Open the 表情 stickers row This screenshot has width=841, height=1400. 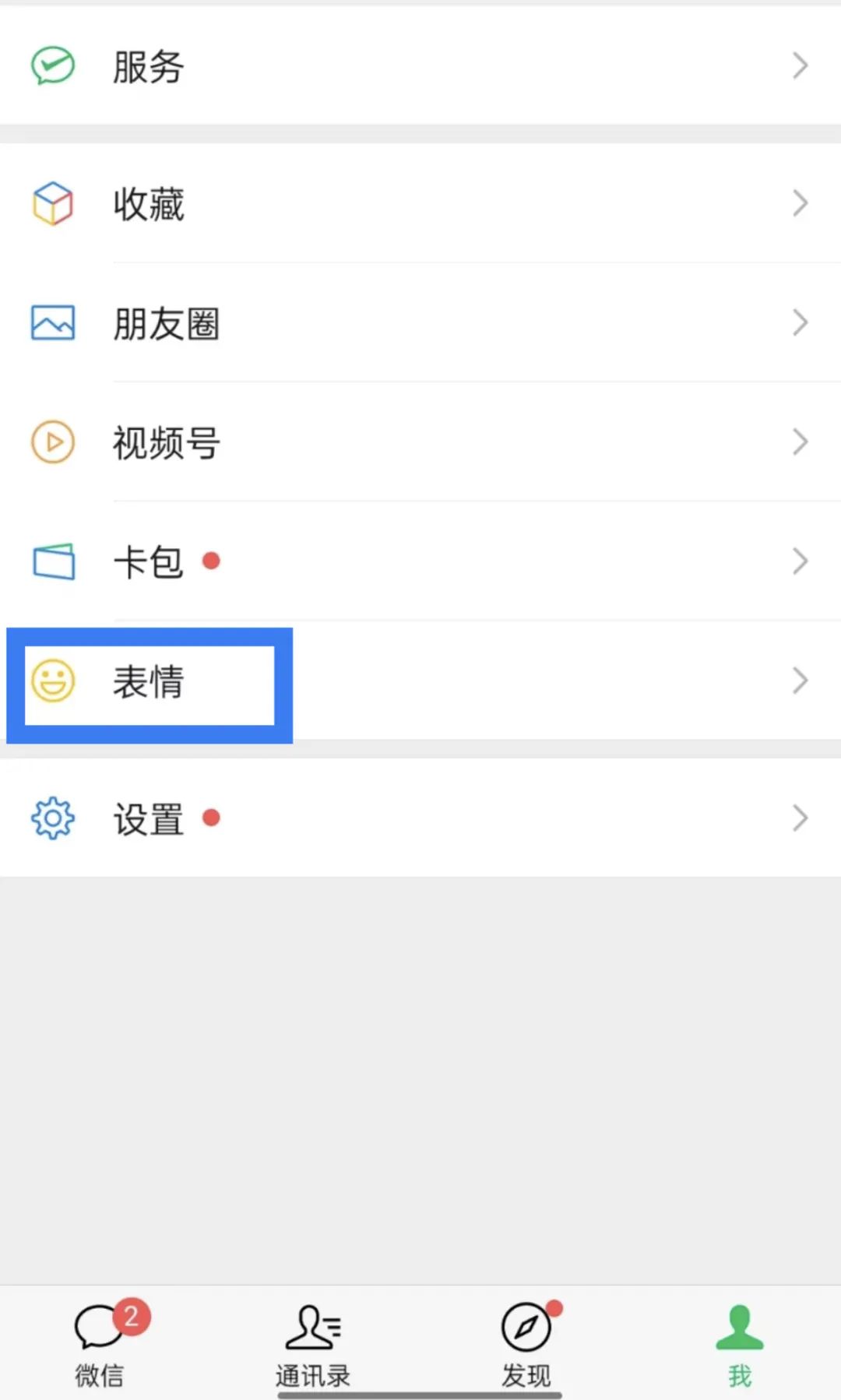click(x=420, y=681)
